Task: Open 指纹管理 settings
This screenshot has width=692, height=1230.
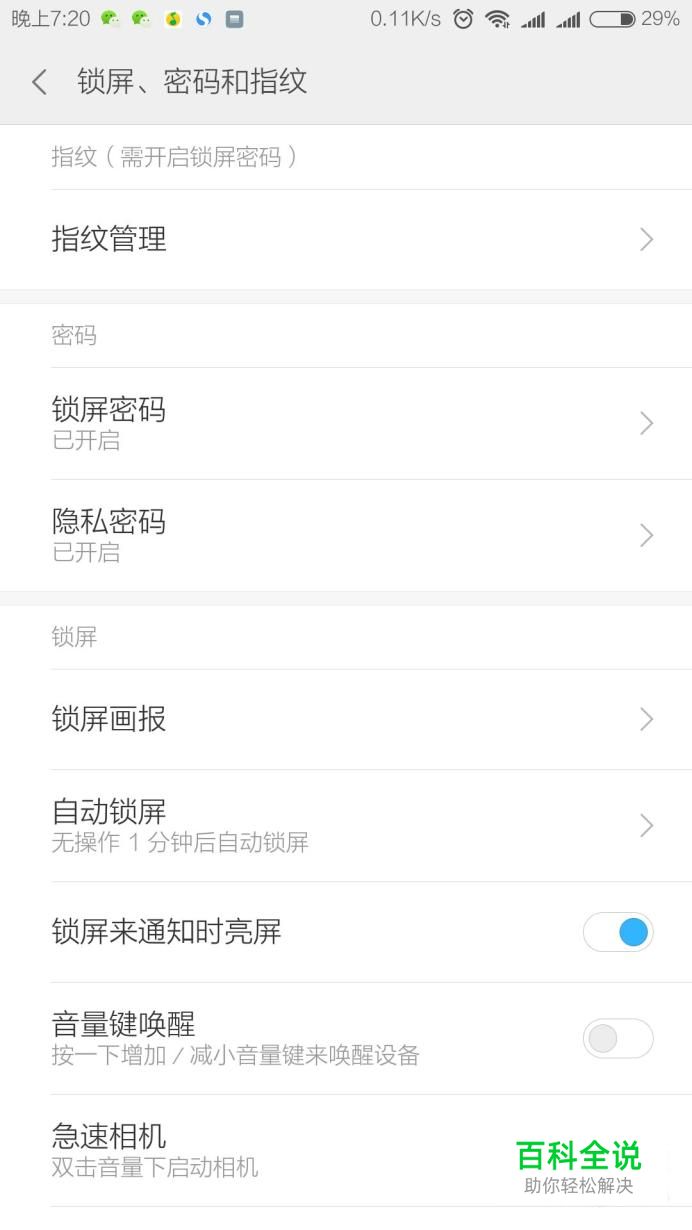Action: [x=346, y=240]
